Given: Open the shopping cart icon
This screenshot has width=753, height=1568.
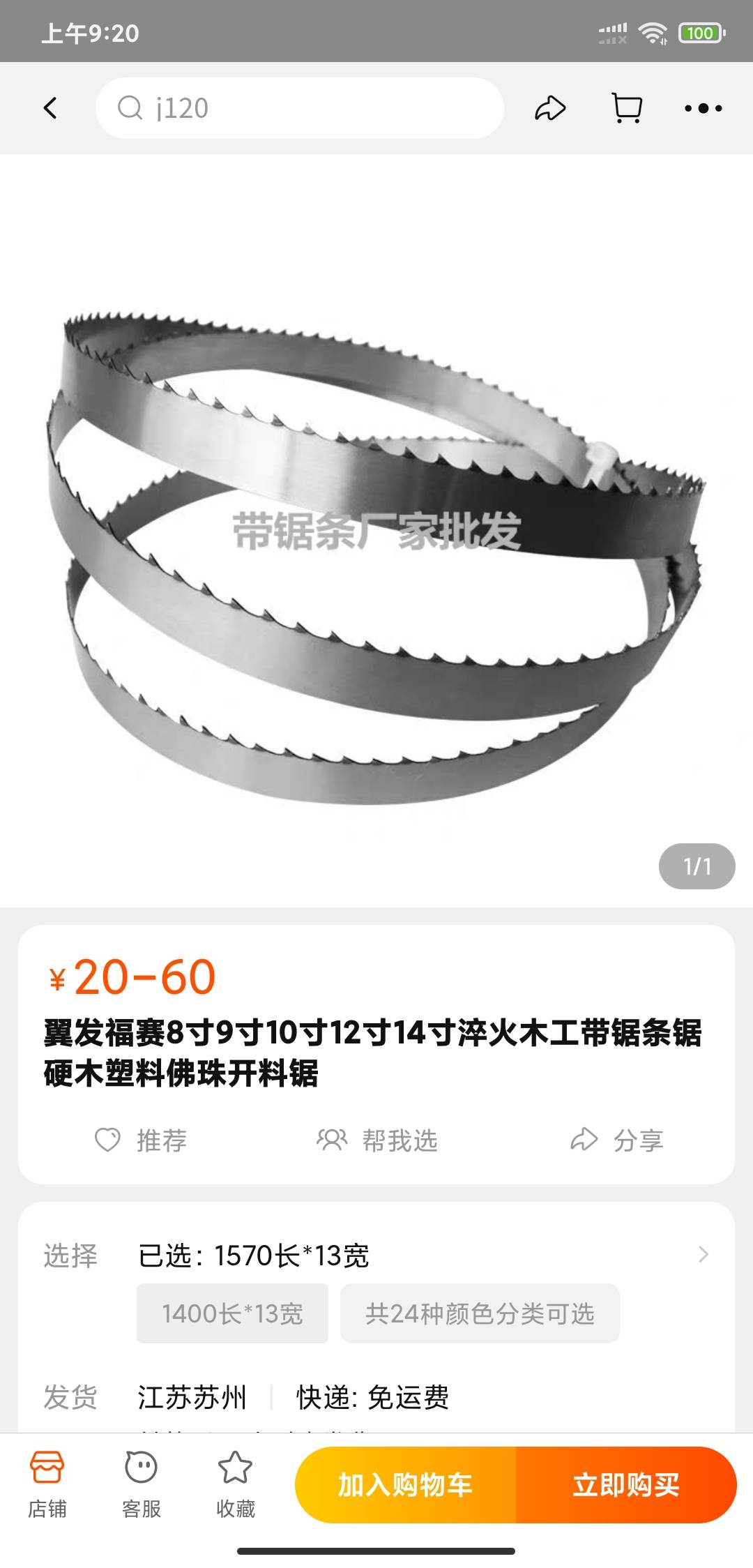Looking at the screenshot, I should pos(627,108).
